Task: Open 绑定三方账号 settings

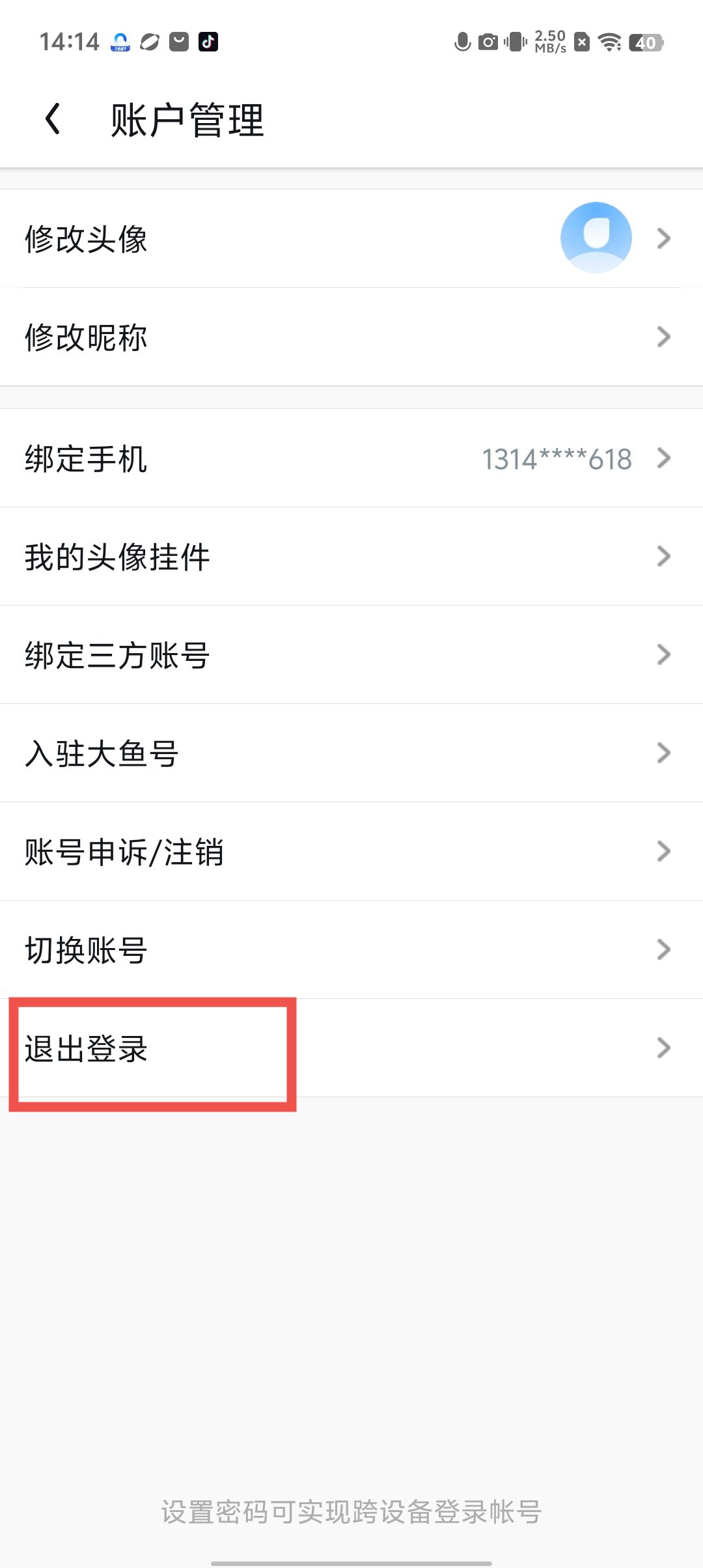Action: coord(351,655)
